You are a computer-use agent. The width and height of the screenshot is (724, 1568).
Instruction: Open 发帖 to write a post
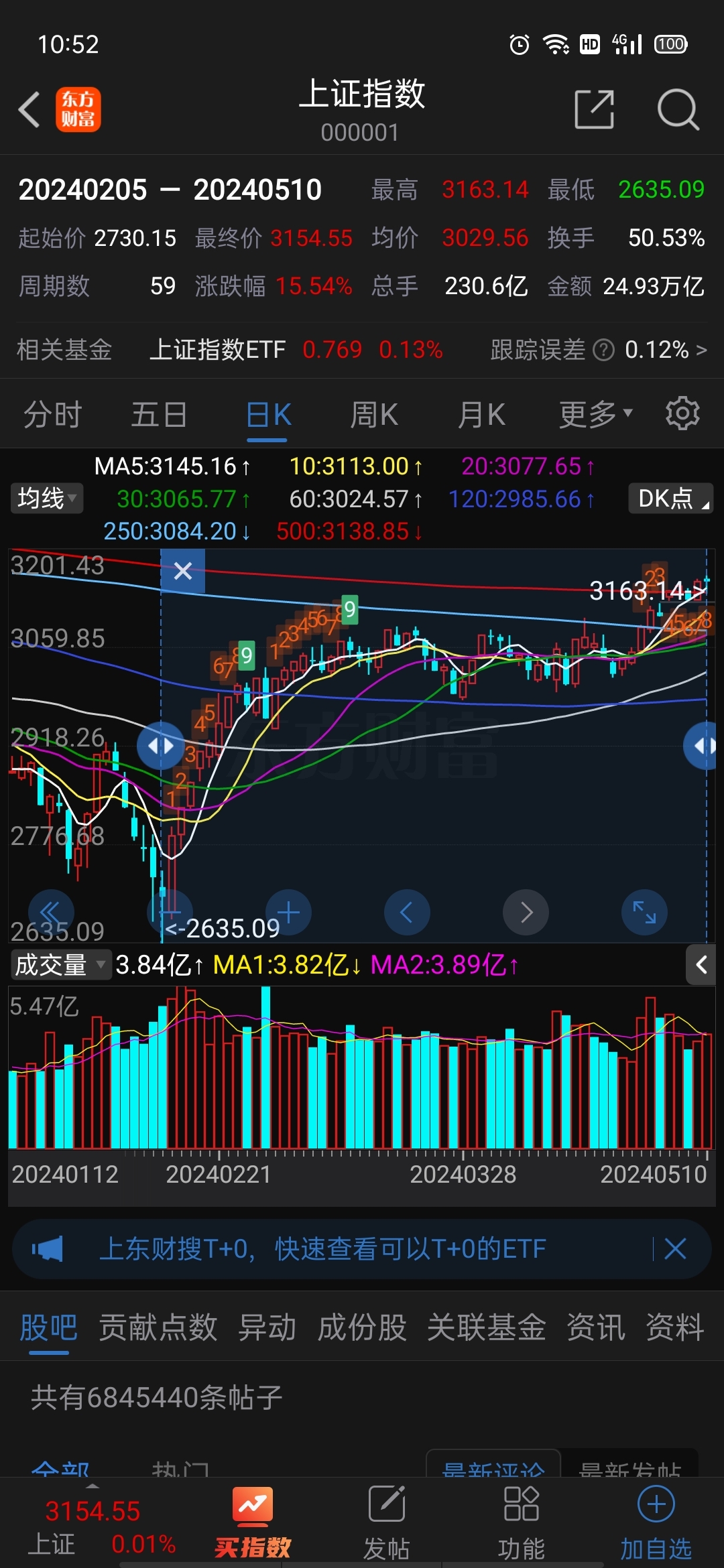coord(387,1523)
